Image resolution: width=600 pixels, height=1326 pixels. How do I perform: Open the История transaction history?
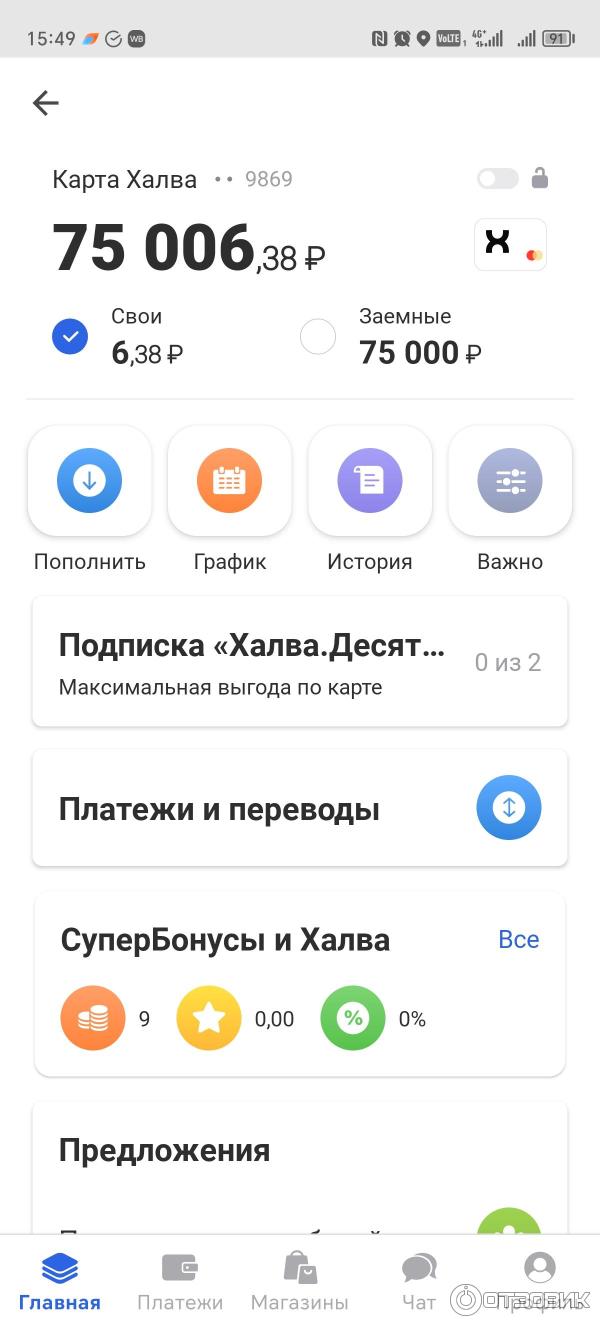370,481
